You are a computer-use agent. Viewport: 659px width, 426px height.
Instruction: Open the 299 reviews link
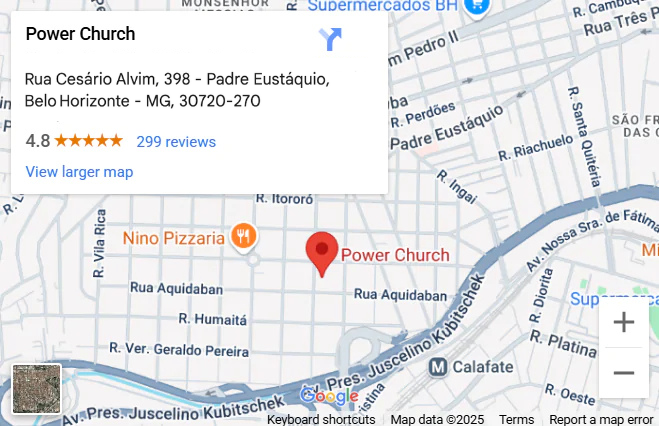pos(176,141)
